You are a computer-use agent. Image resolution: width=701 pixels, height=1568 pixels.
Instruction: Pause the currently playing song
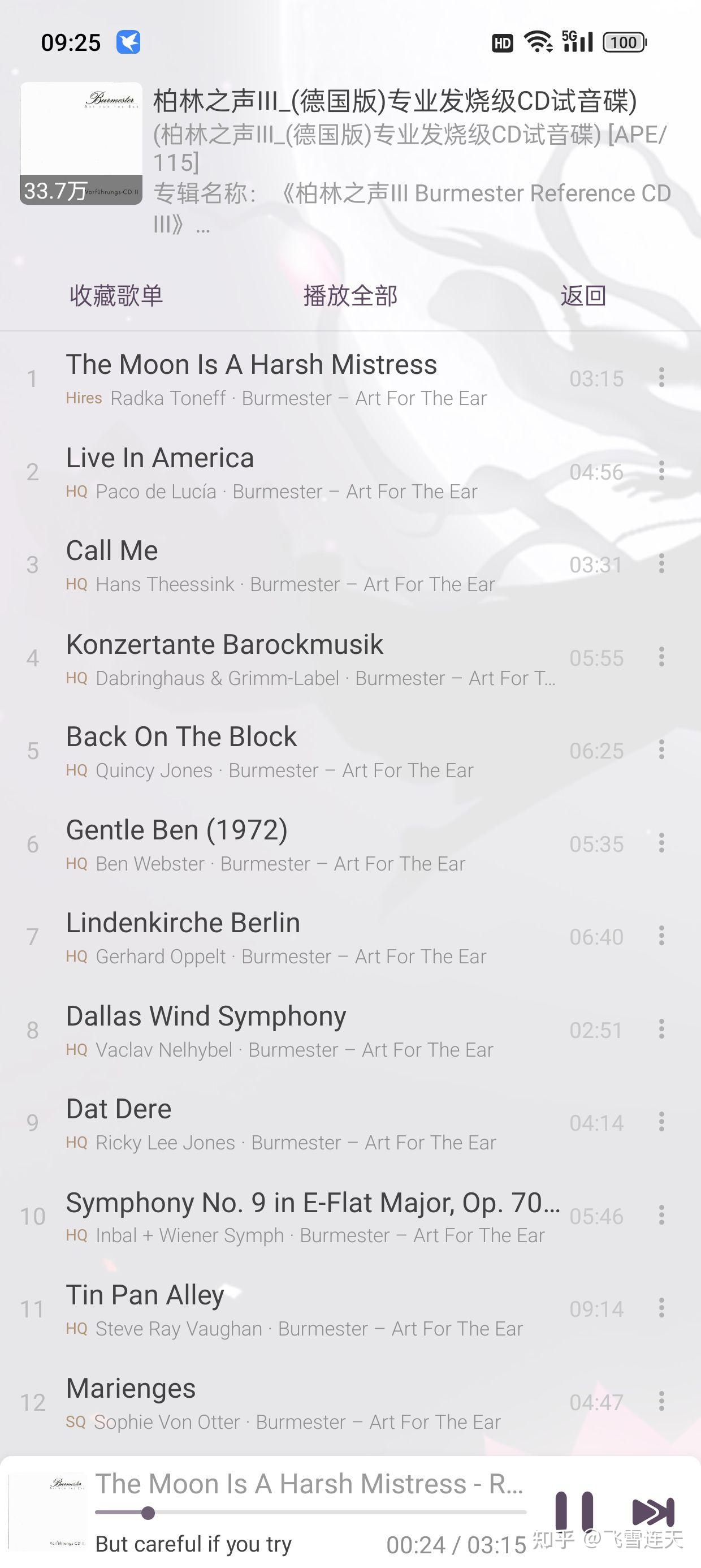click(574, 1511)
